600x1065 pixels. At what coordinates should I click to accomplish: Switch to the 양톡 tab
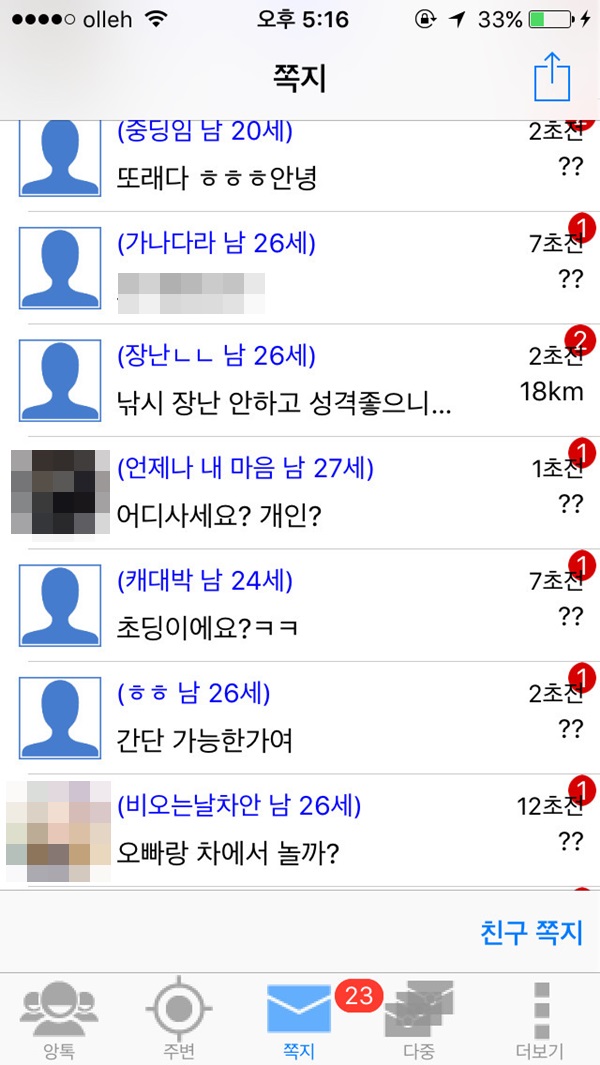(x=59, y=1020)
